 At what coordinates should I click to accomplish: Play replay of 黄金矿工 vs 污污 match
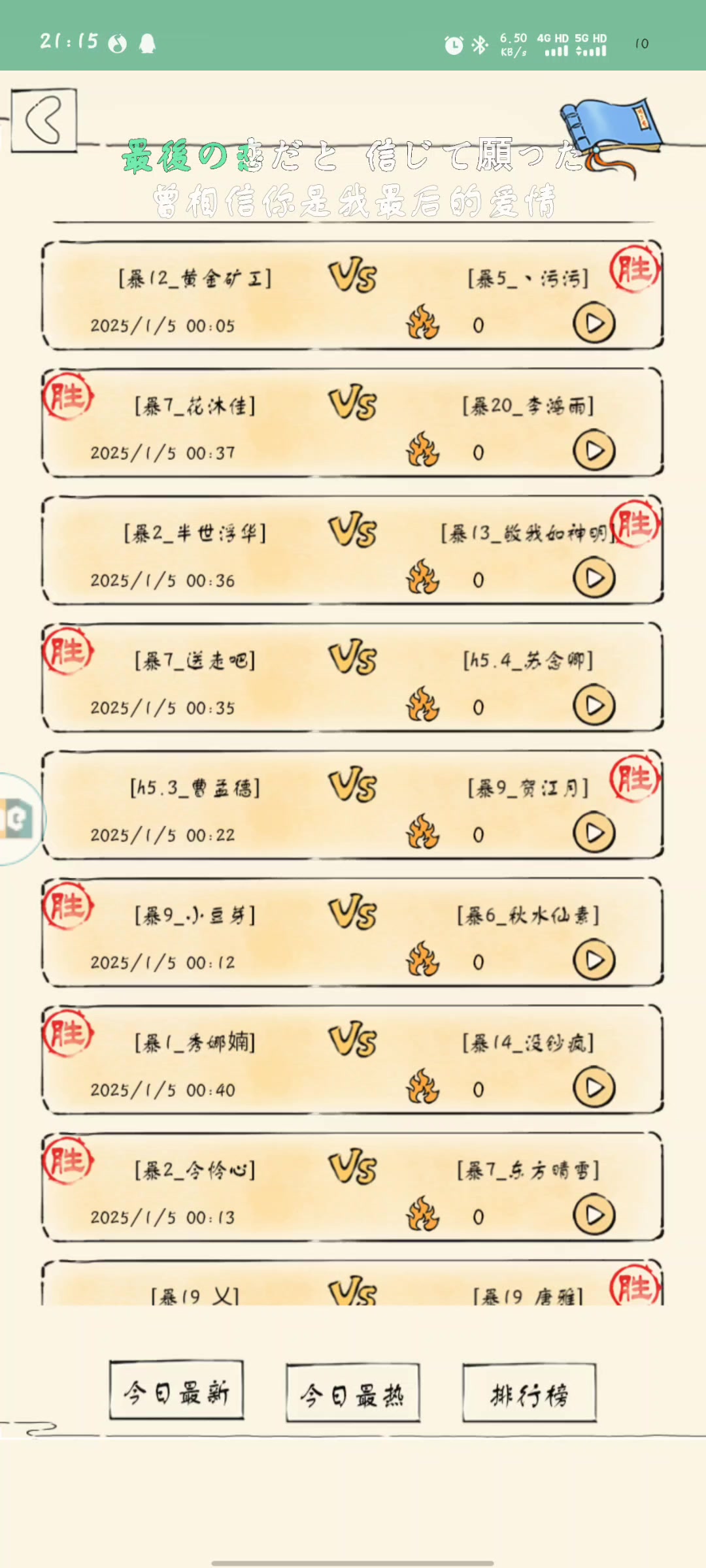[594, 323]
